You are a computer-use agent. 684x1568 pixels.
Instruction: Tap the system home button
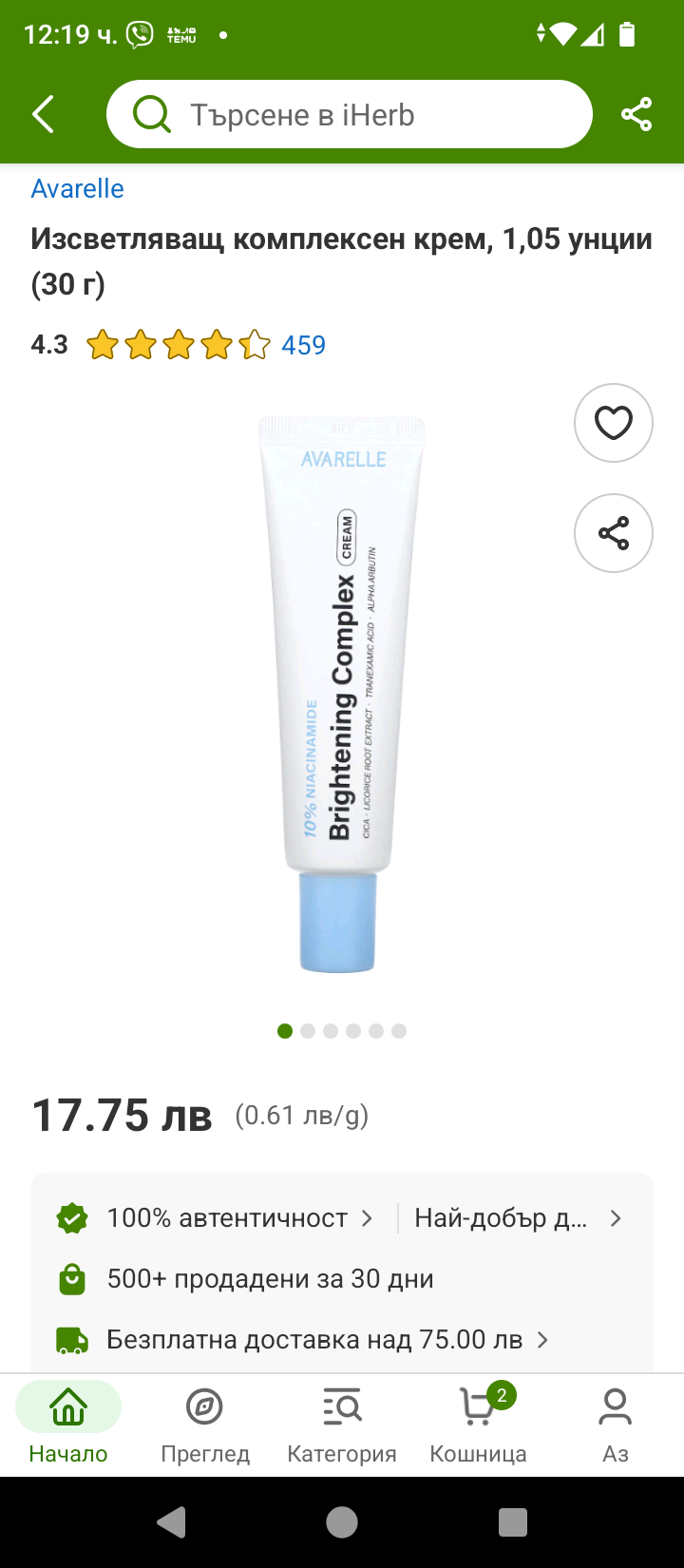[342, 1522]
